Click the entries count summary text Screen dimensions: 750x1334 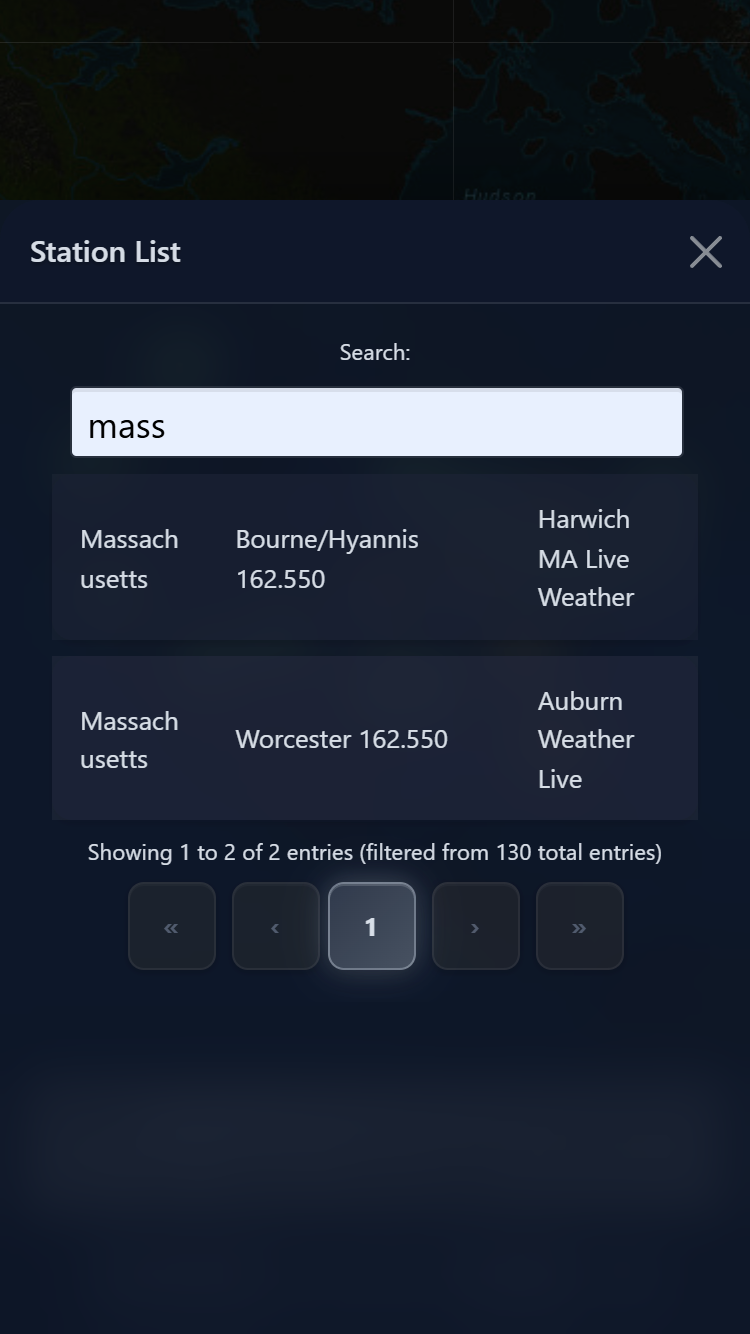[x=374, y=852]
